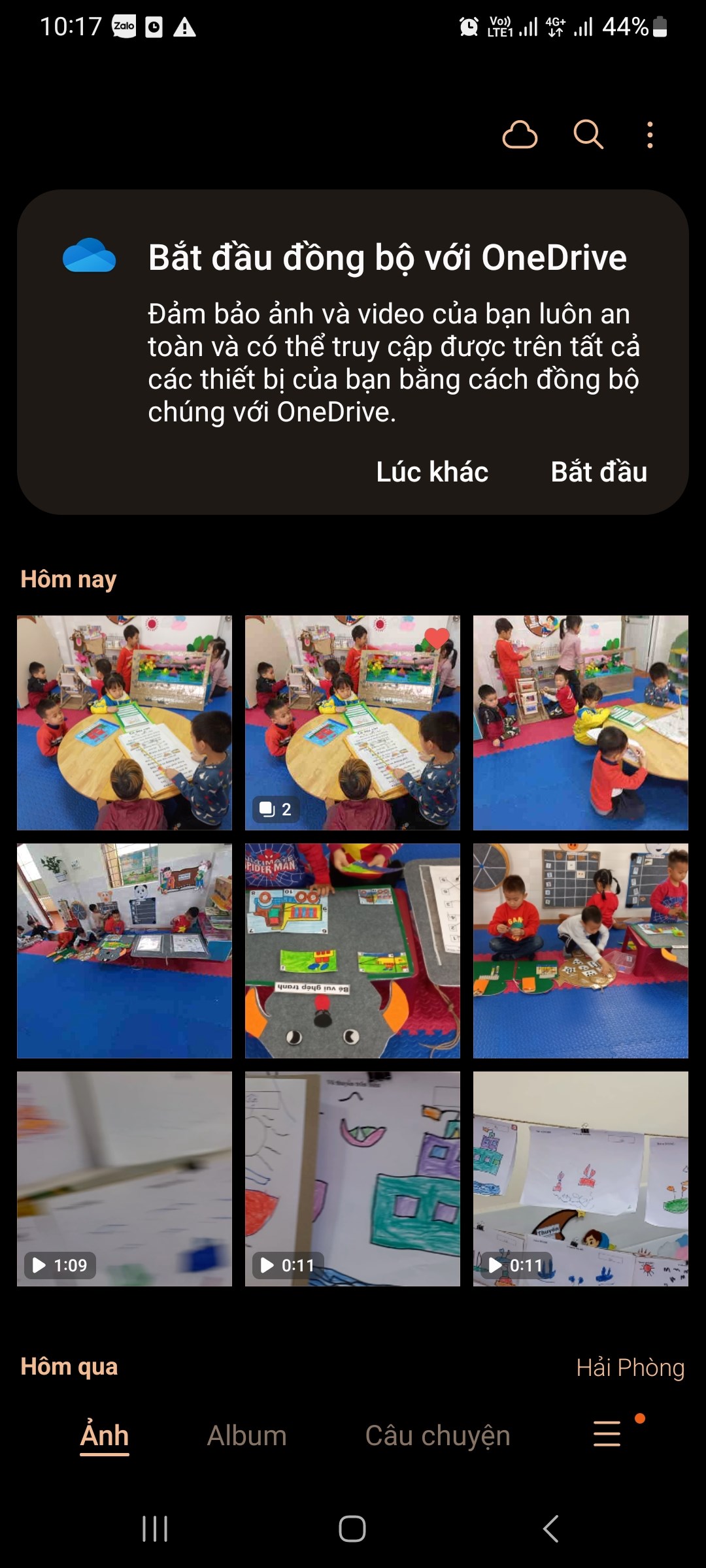Open recent apps from the navigation bar
The image size is (706, 1568).
coord(155,1529)
